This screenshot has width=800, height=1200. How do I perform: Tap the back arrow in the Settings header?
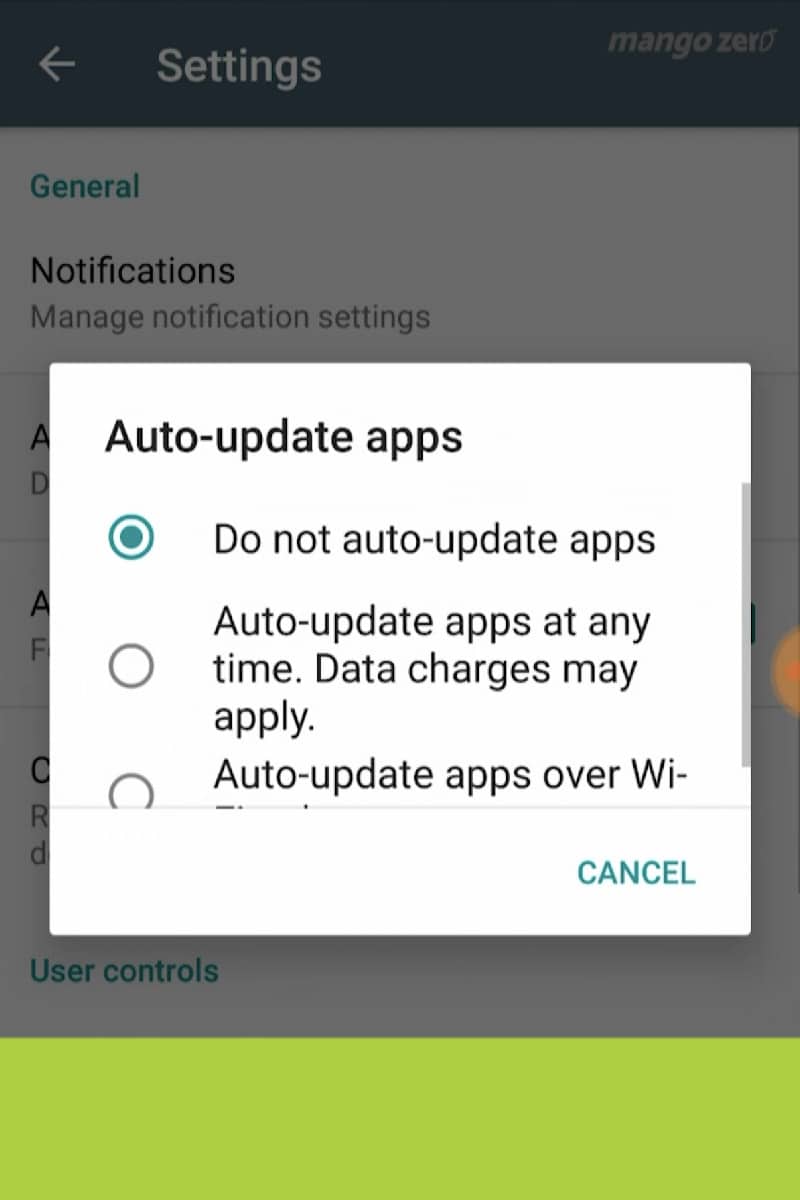coord(57,64)
